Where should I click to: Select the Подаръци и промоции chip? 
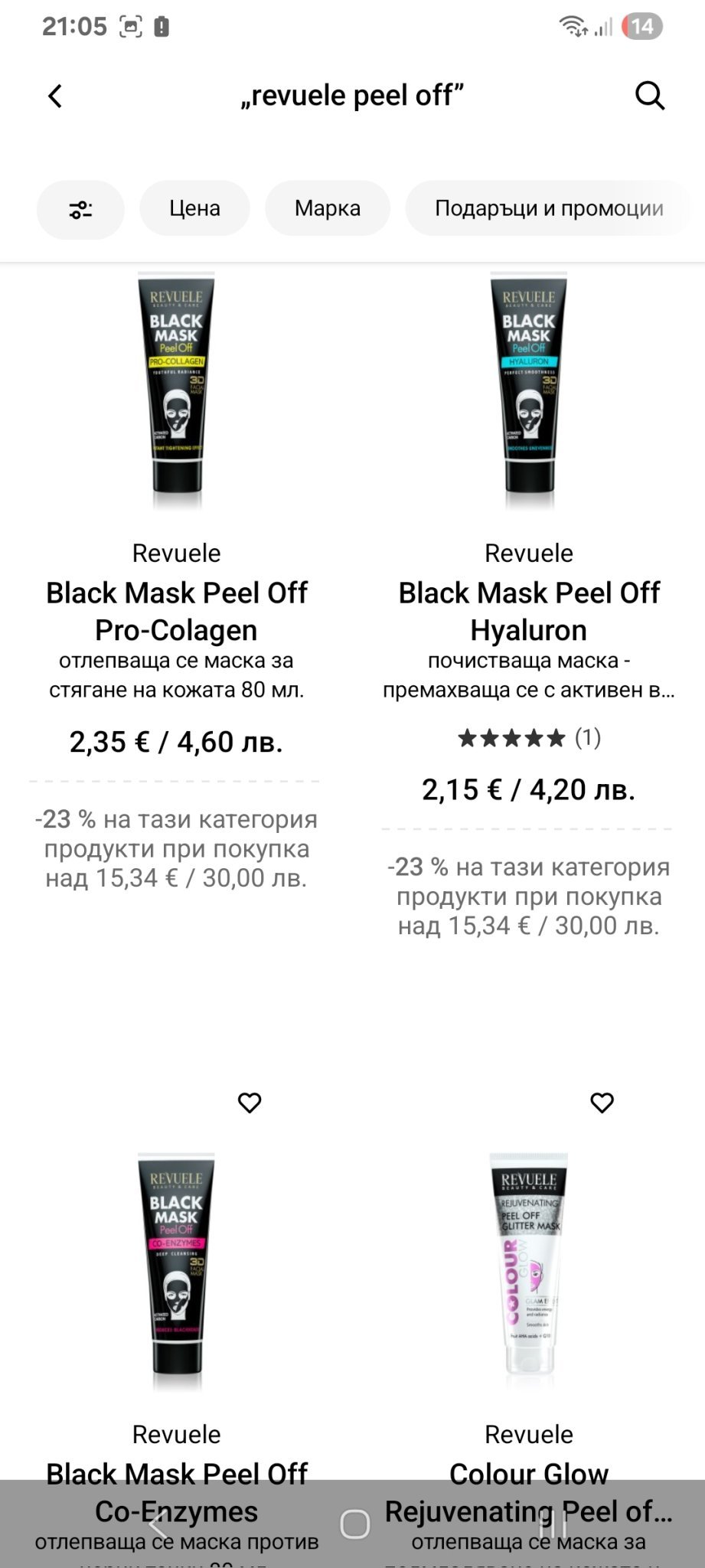548,208
